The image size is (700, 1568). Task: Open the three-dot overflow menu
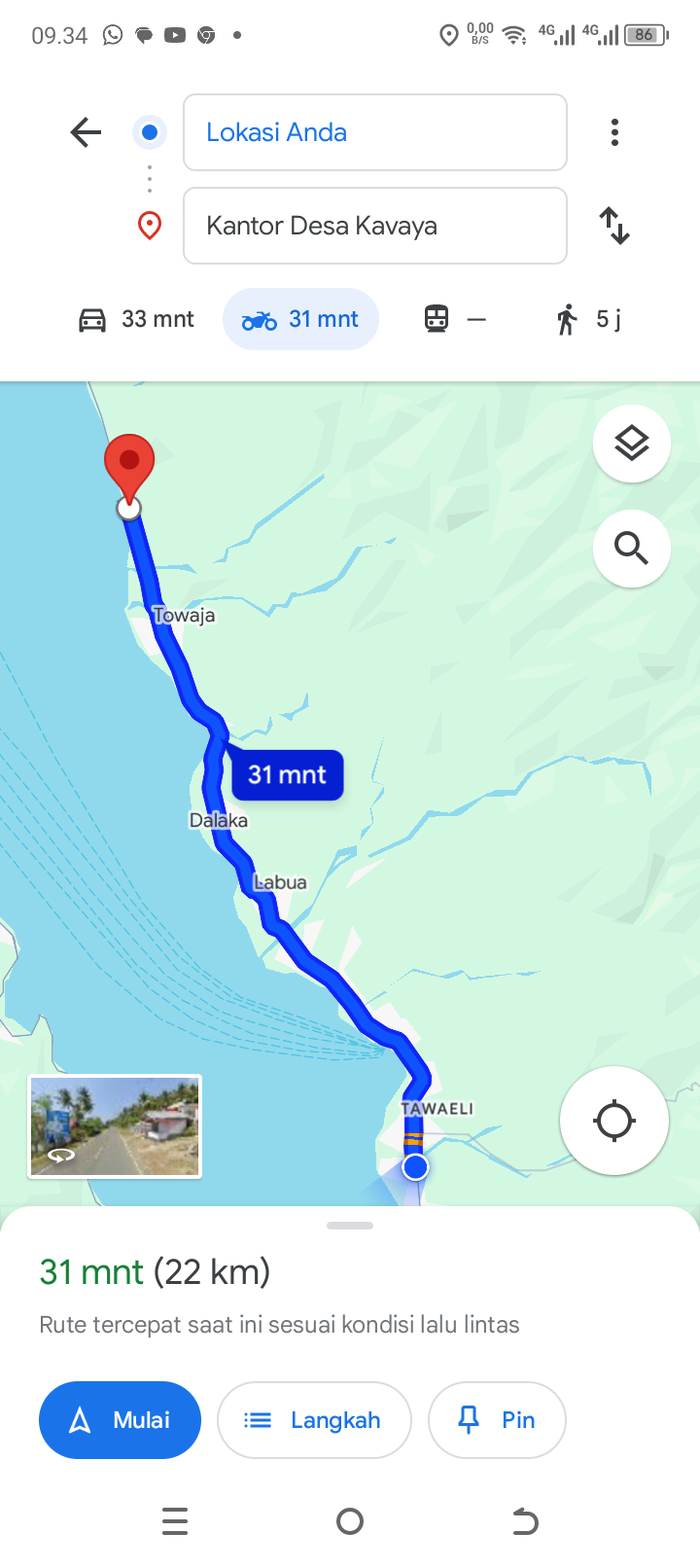pos(614,132)
